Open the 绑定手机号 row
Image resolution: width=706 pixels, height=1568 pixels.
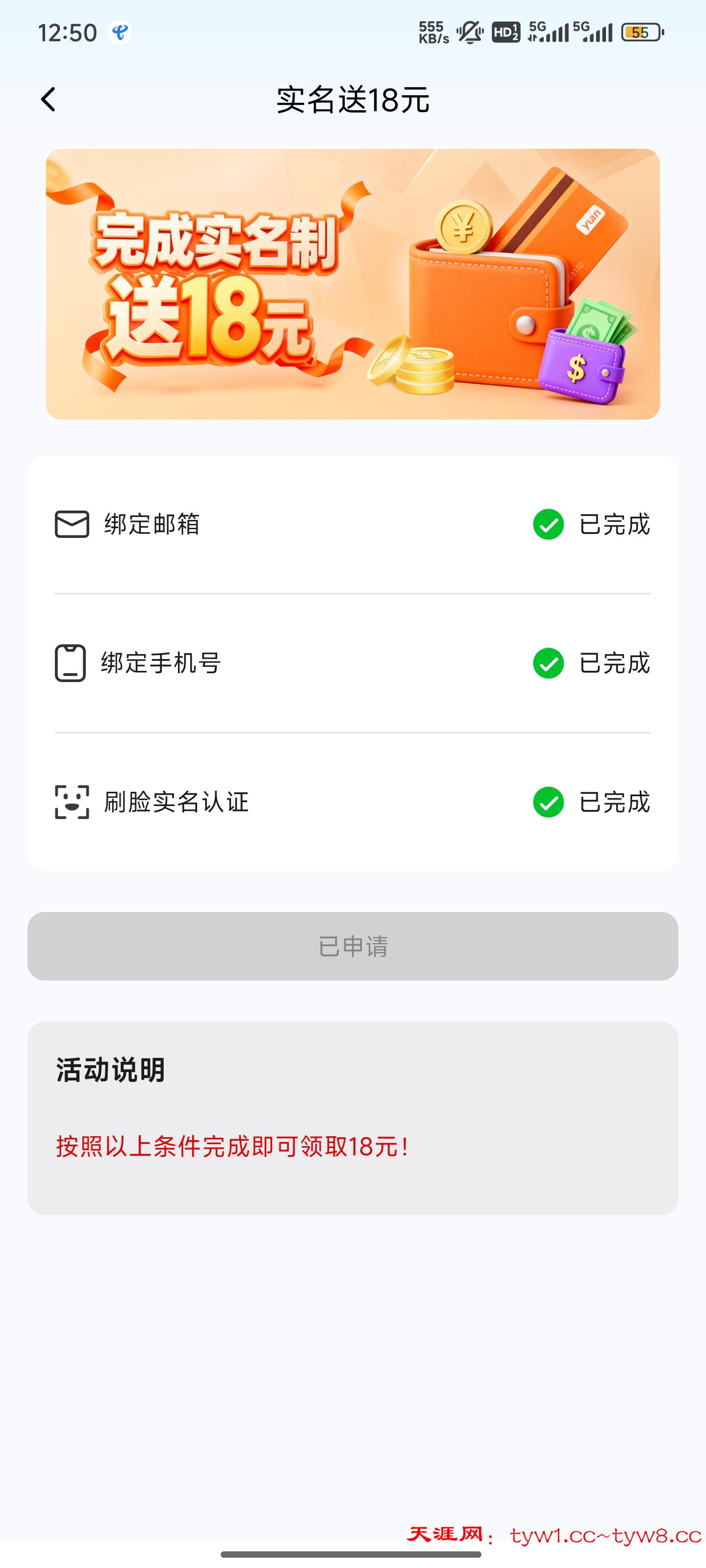[353, 663]
